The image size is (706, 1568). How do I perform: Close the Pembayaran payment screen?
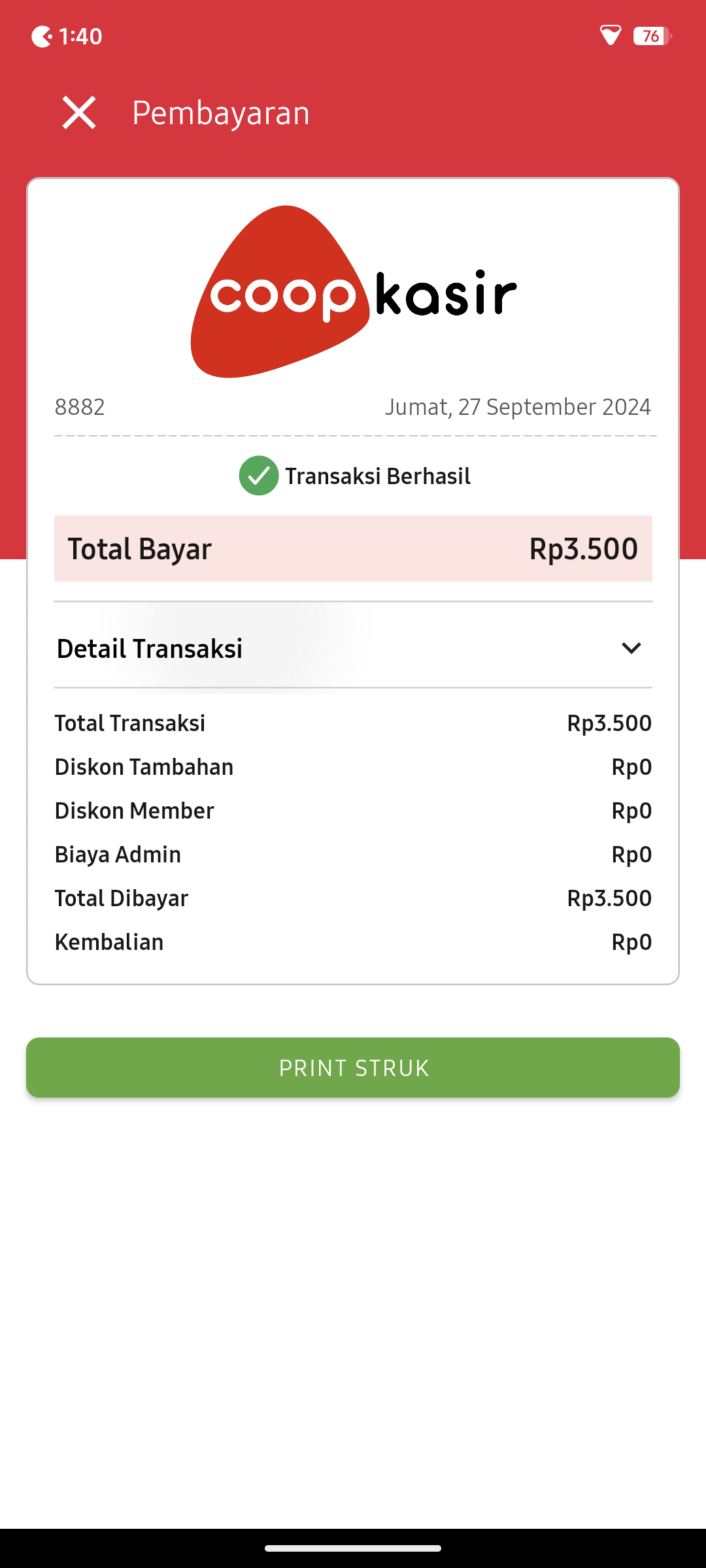pyautogui.click(x=78, y=112)
